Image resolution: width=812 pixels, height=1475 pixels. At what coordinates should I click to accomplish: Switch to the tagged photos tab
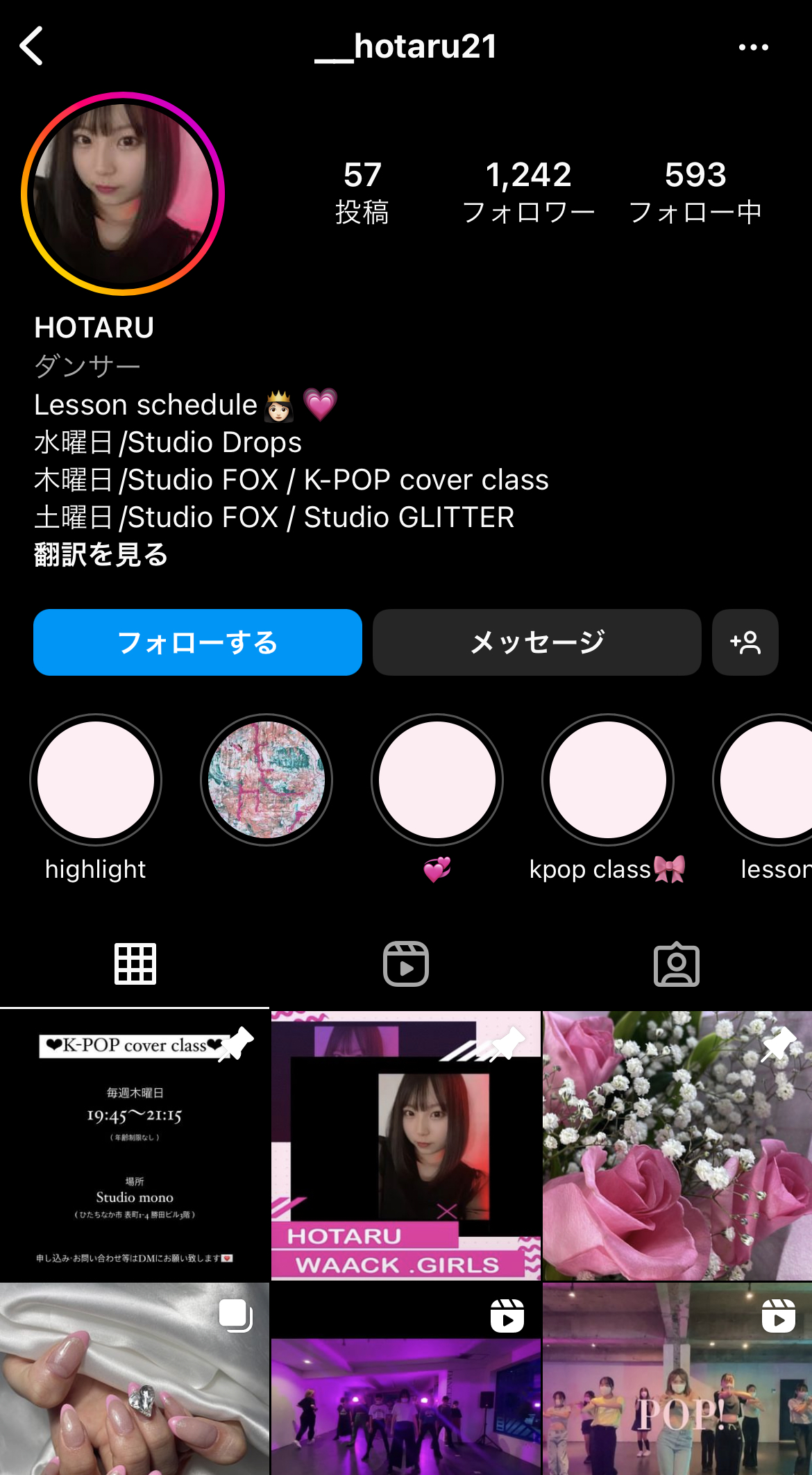677,964
